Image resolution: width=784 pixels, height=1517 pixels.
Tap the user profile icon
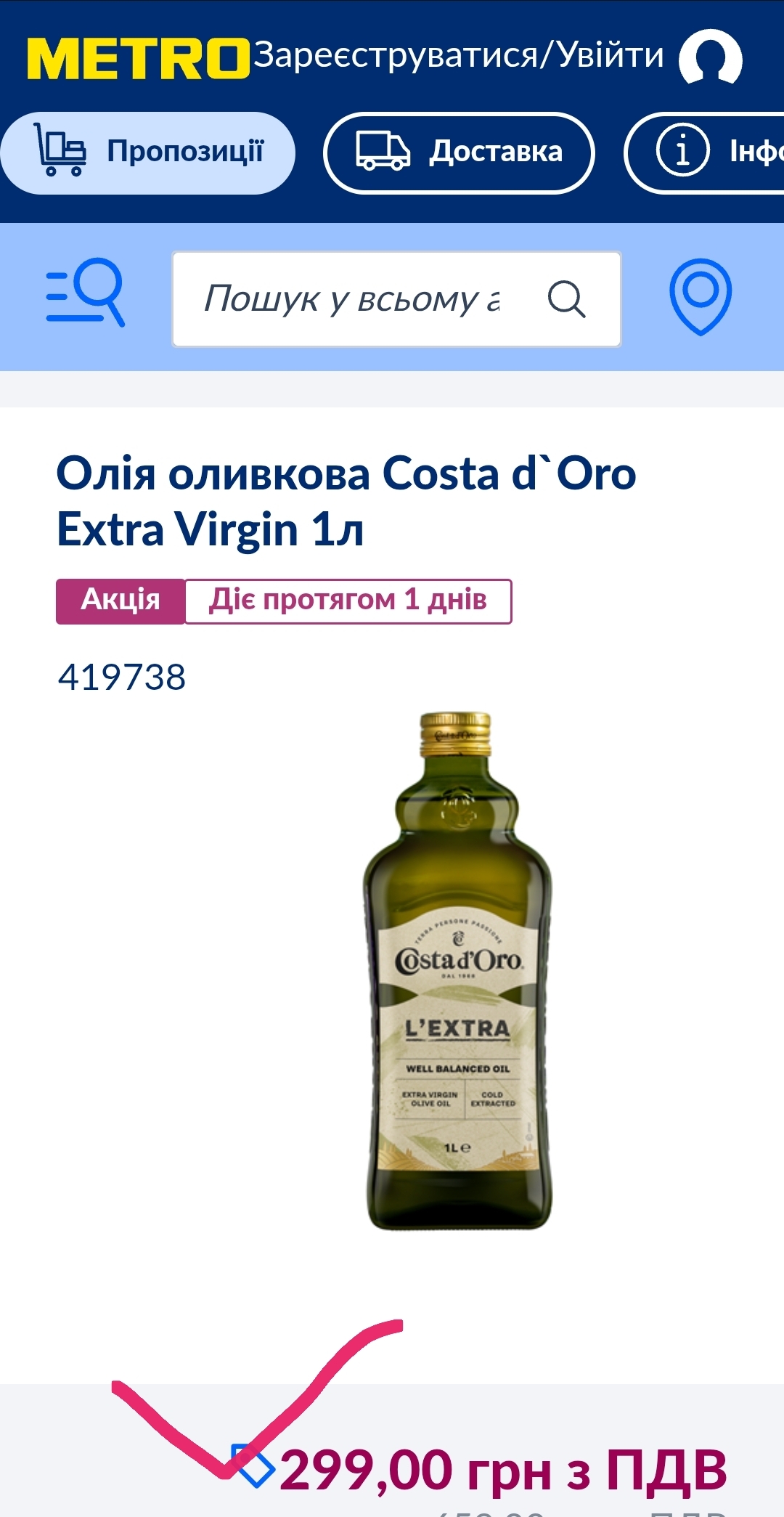(710, 57)
